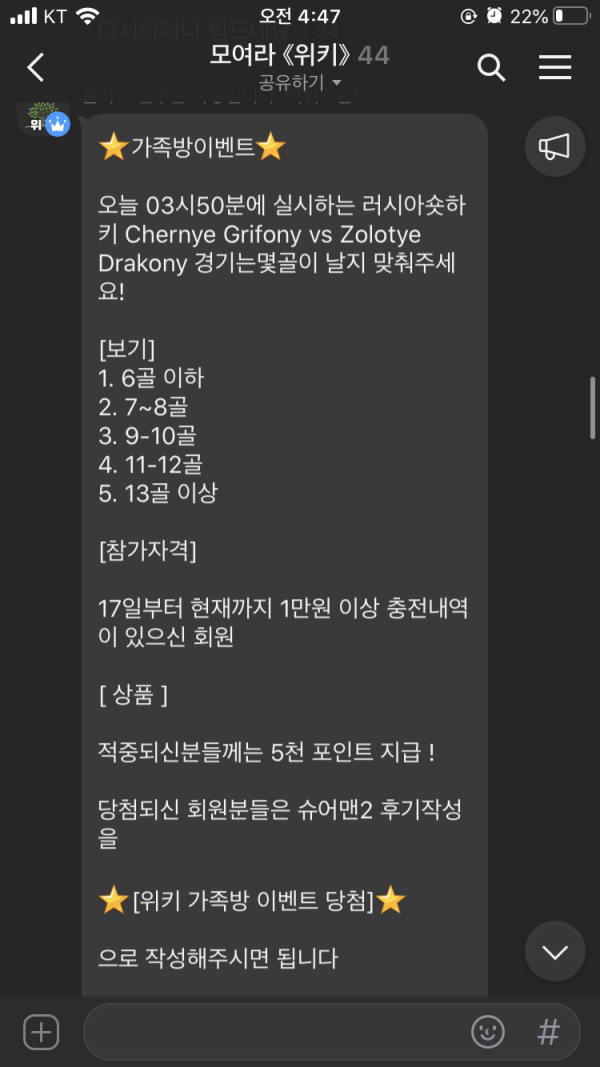This screenshot has width=600, height=1067.
Task: Tap the message input field
Action: (x=270, y=1032)
